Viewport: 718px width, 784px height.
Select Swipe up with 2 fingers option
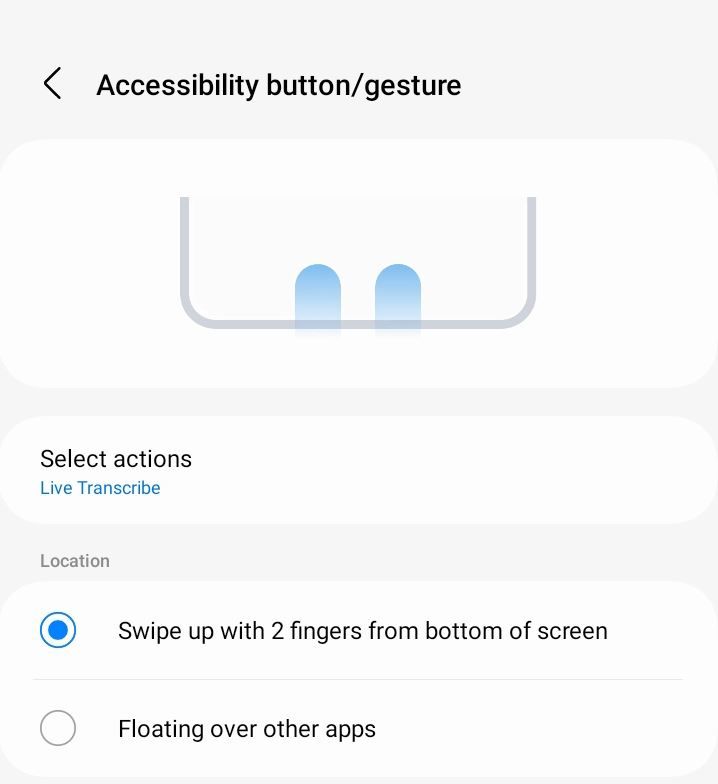tap(58, 631)
